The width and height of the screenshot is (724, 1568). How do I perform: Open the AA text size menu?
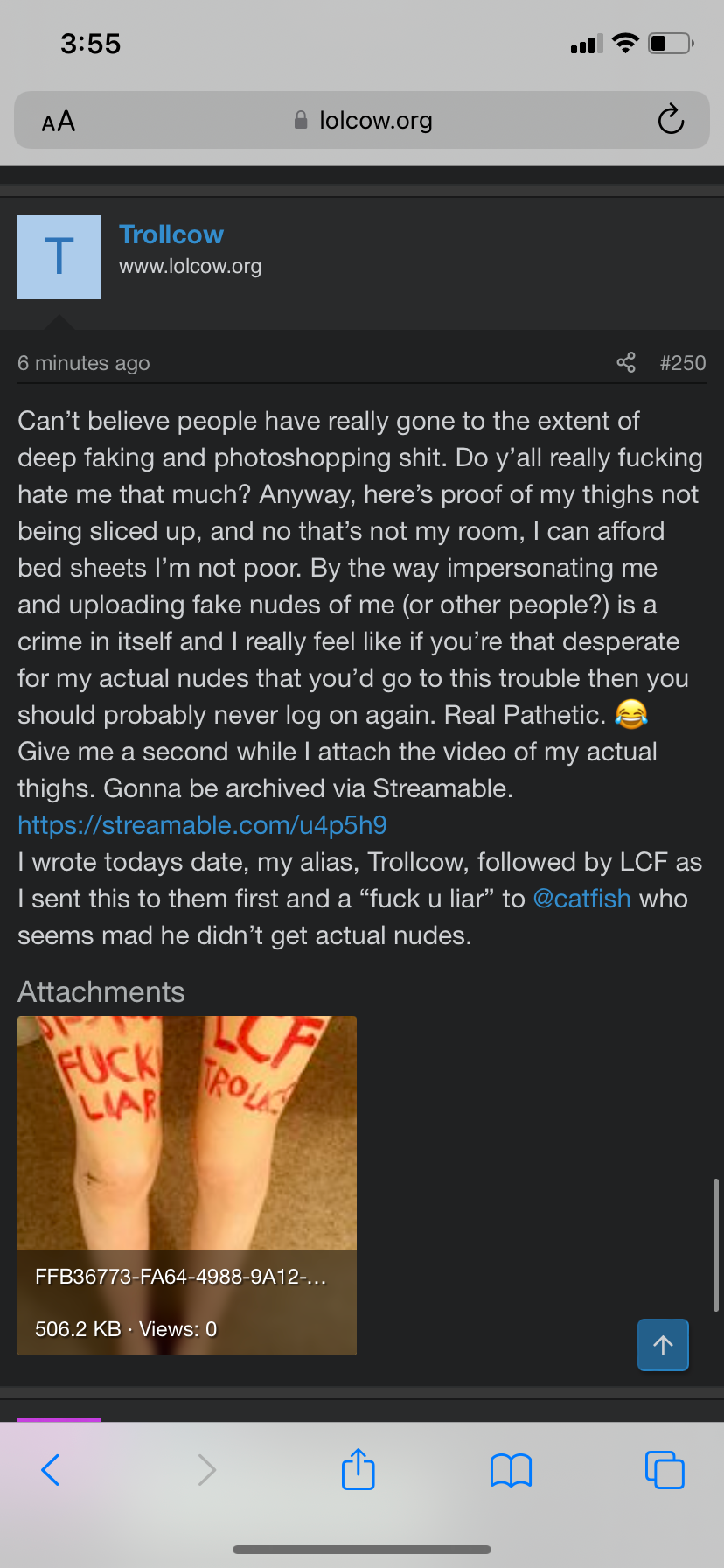pyautogui.click(x=59, y=121)
